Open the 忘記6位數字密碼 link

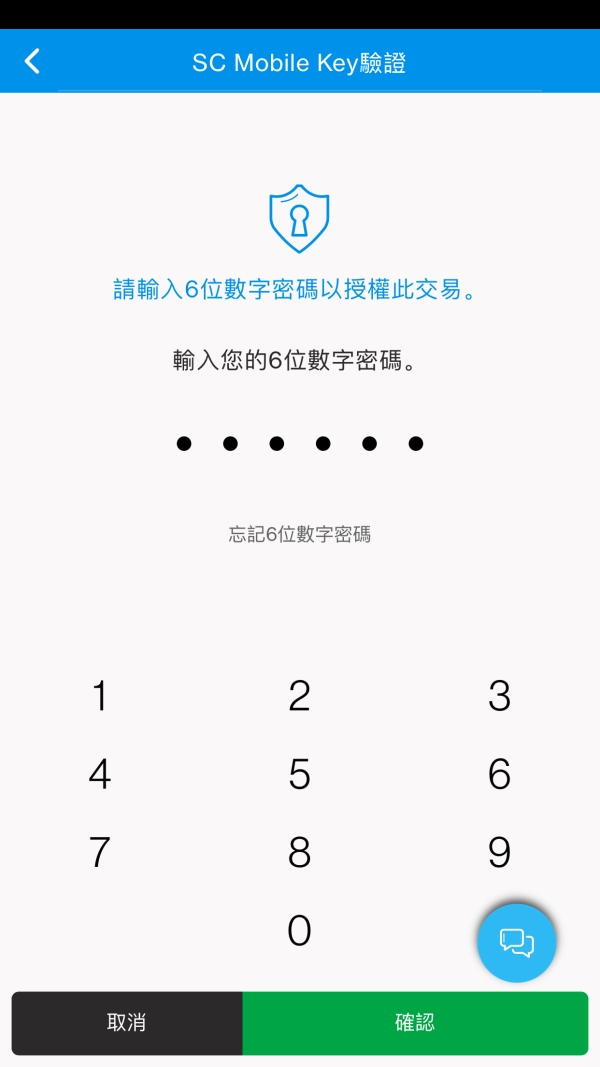pyautogui.click(x=299, y=535)
